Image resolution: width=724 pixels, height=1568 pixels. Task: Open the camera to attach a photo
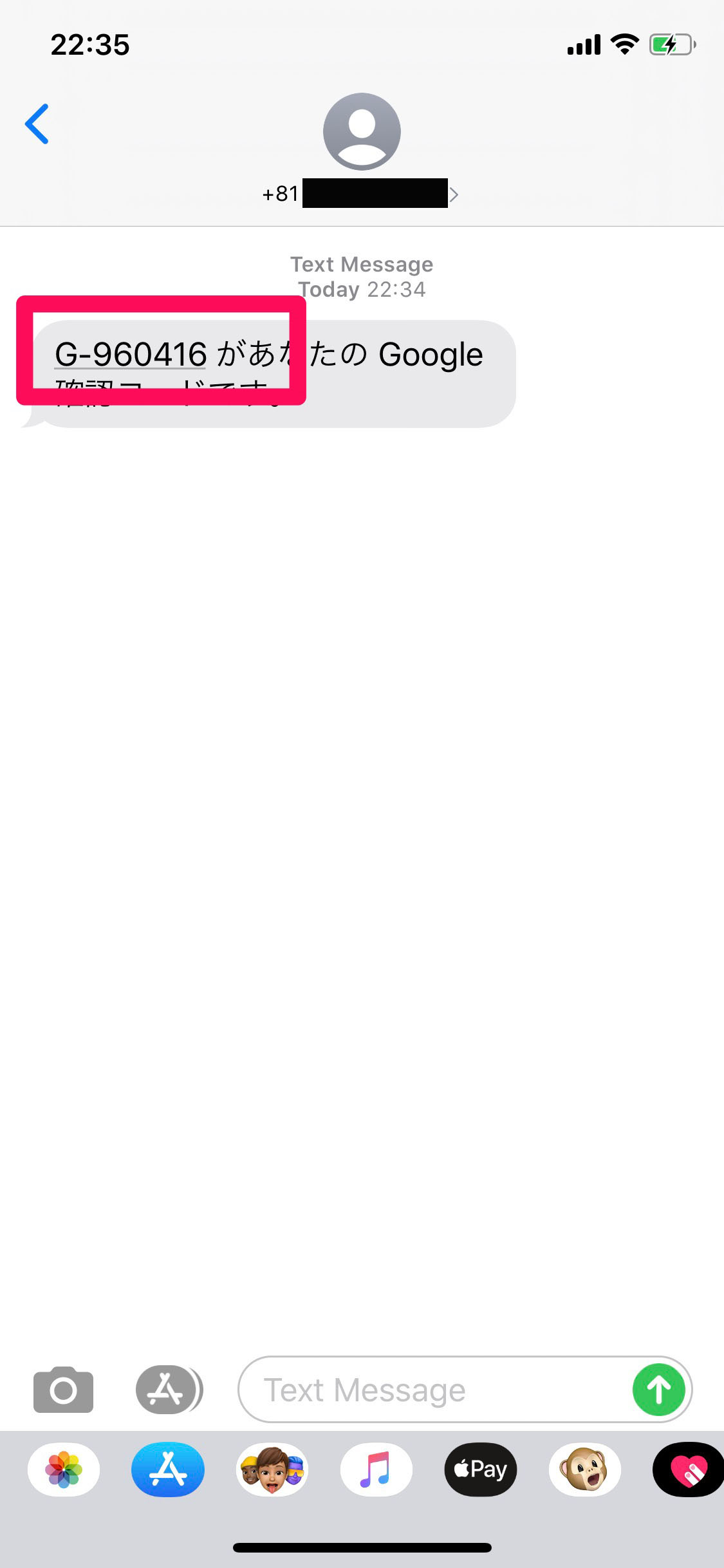tap(63, 1389)
